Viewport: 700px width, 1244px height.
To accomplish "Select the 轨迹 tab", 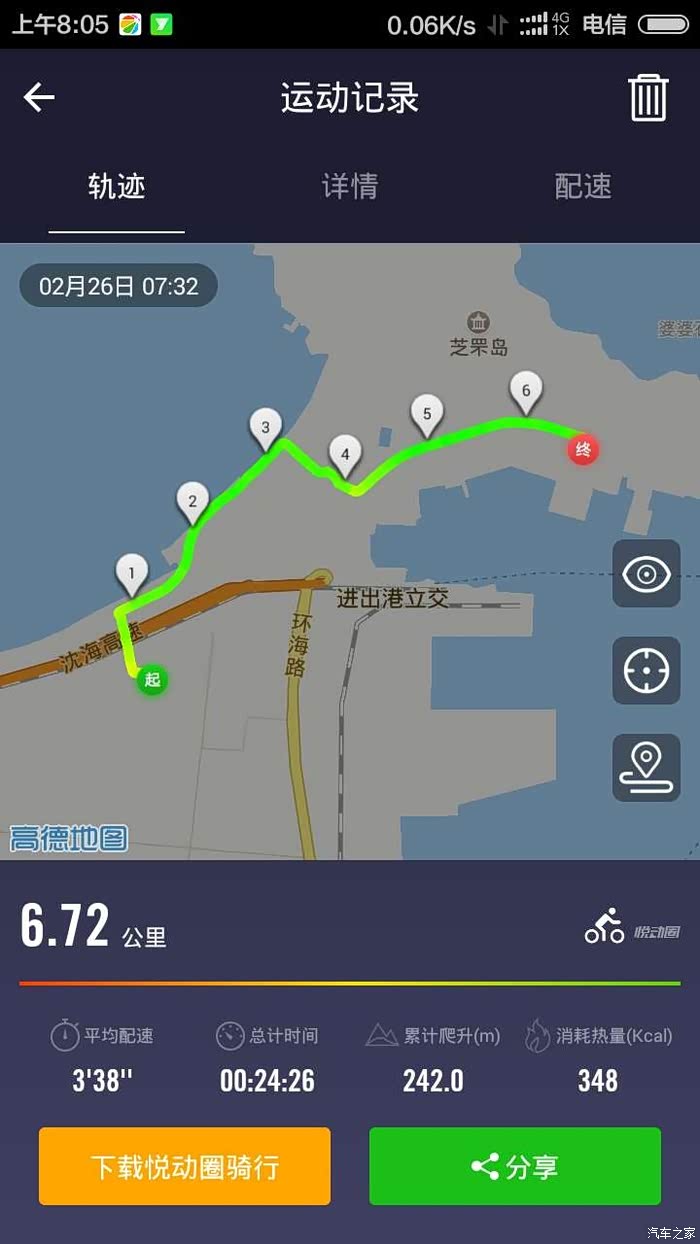I will (117, 186).
